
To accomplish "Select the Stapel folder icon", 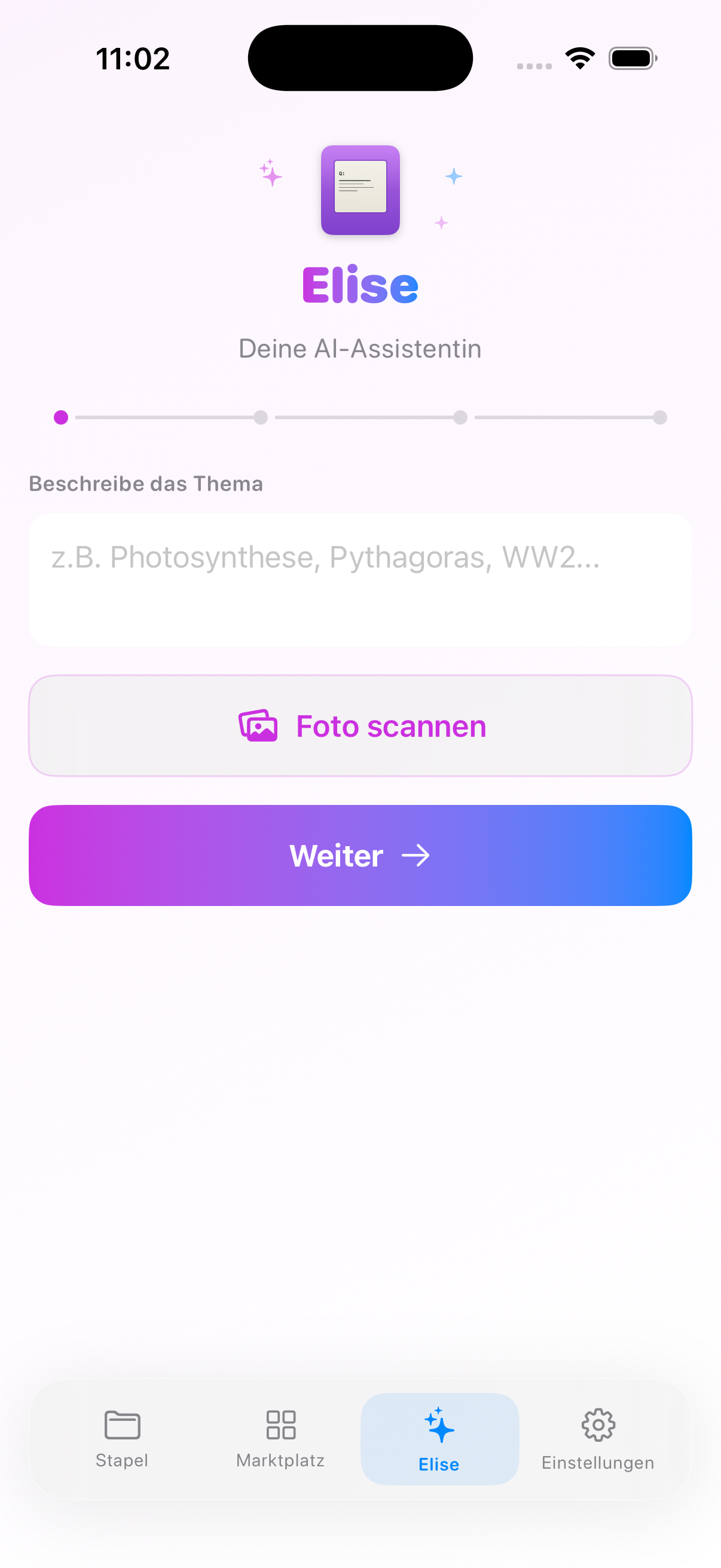I will [x=121, y=1426].
